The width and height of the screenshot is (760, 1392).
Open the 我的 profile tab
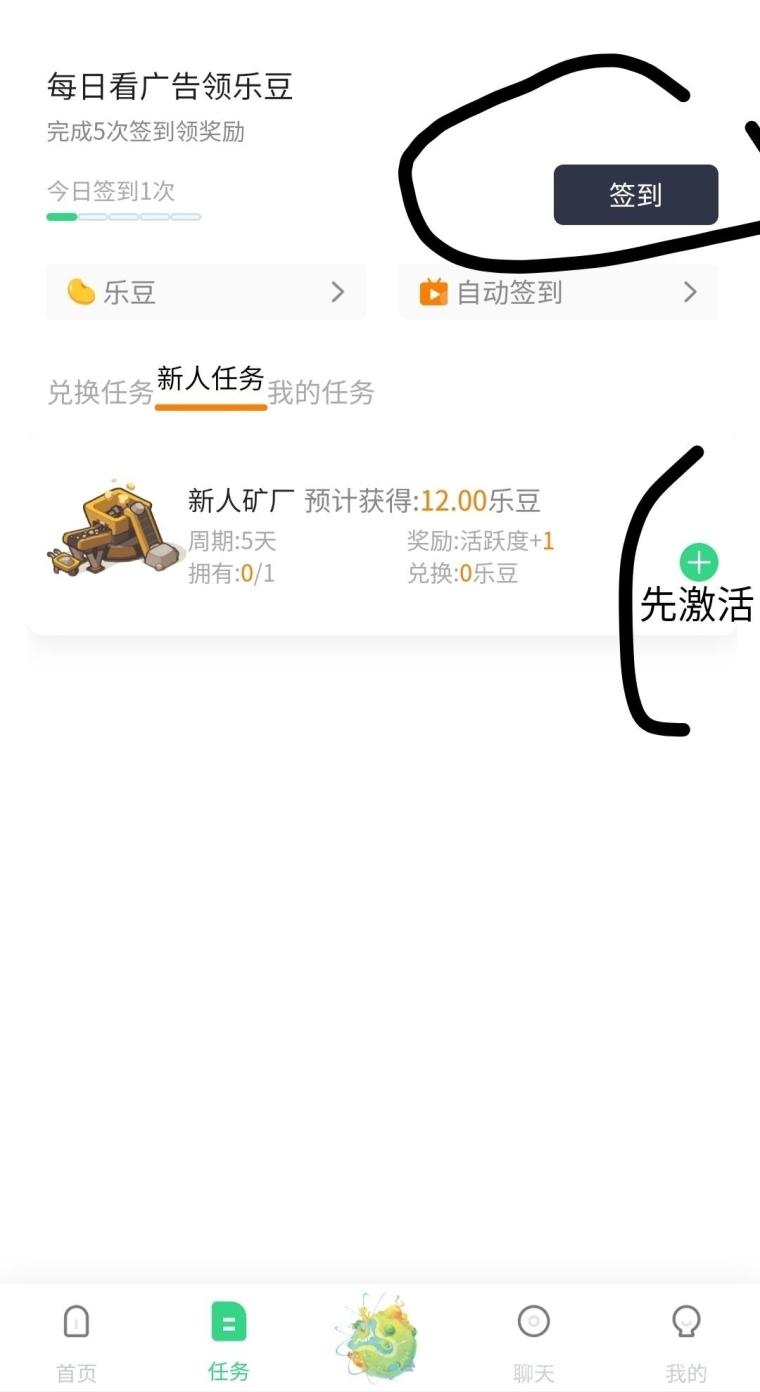[x=686, y=1340]
